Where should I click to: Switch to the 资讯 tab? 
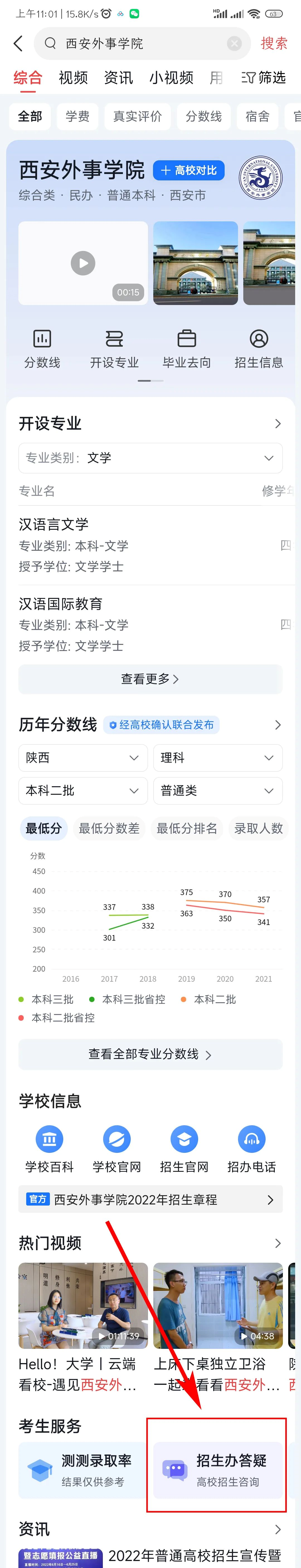click(x=118, y=78)
